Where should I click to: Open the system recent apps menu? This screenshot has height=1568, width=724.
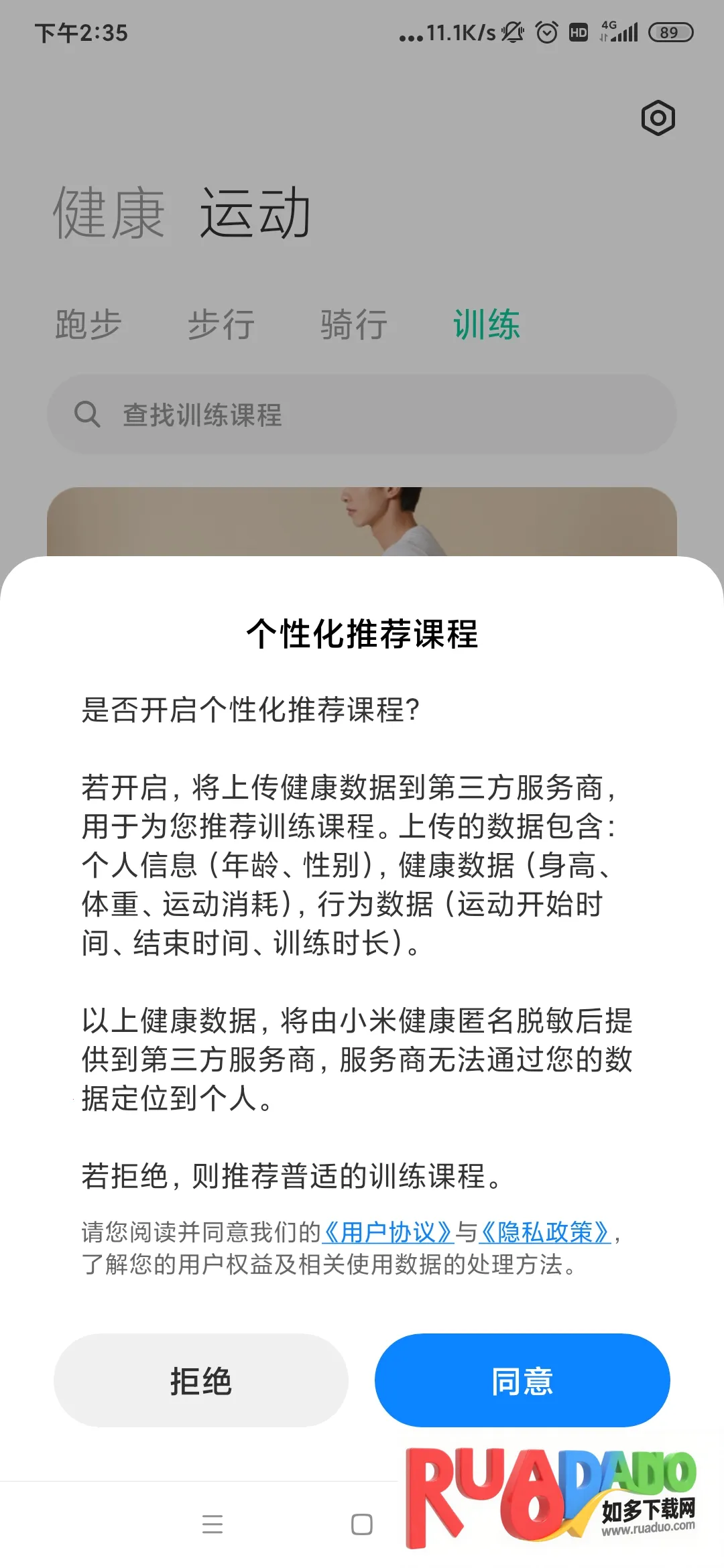pyautogui.click(x=213, y=1524)
